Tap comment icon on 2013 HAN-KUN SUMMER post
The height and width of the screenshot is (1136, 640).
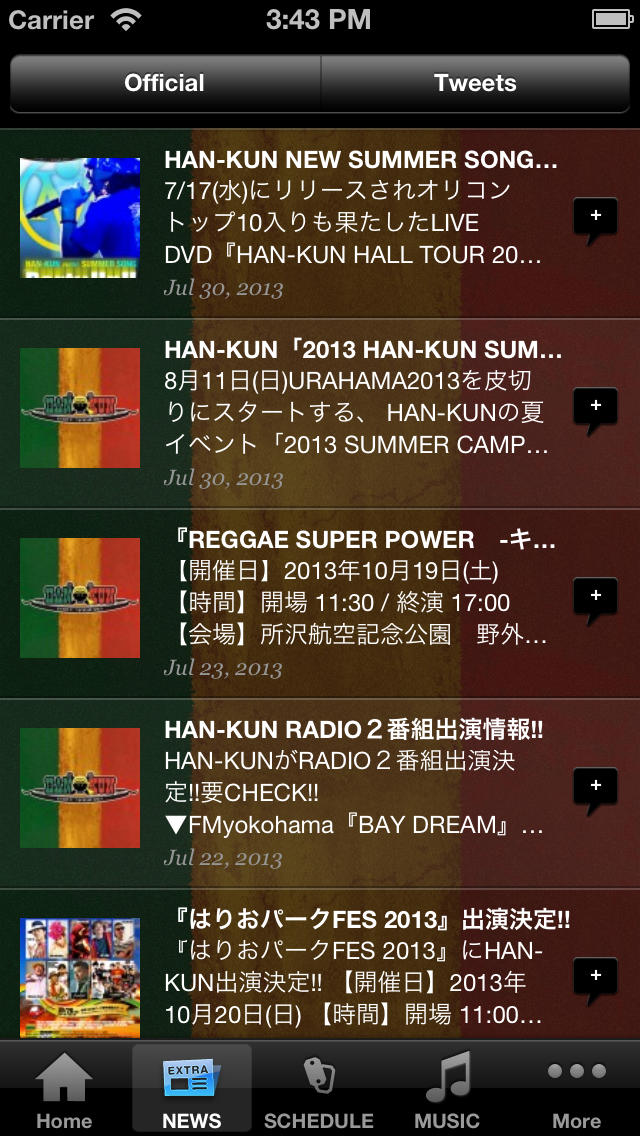point(595,408)
